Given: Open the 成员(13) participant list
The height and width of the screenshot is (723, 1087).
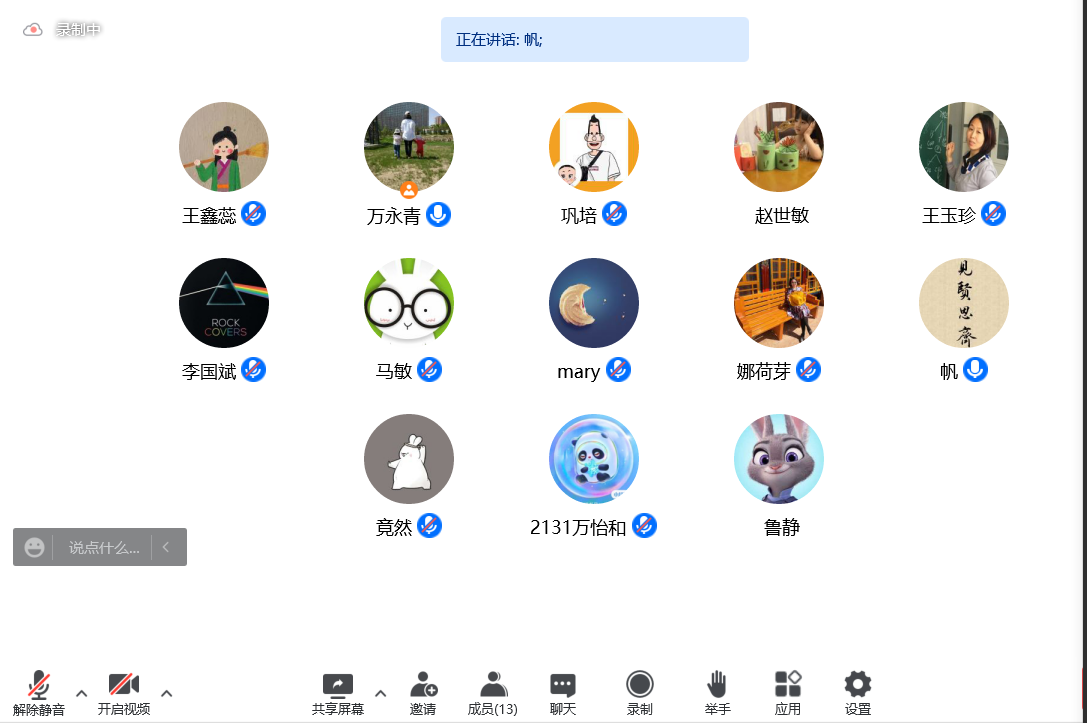Looking at the screenshot, I should pos(493,693).
